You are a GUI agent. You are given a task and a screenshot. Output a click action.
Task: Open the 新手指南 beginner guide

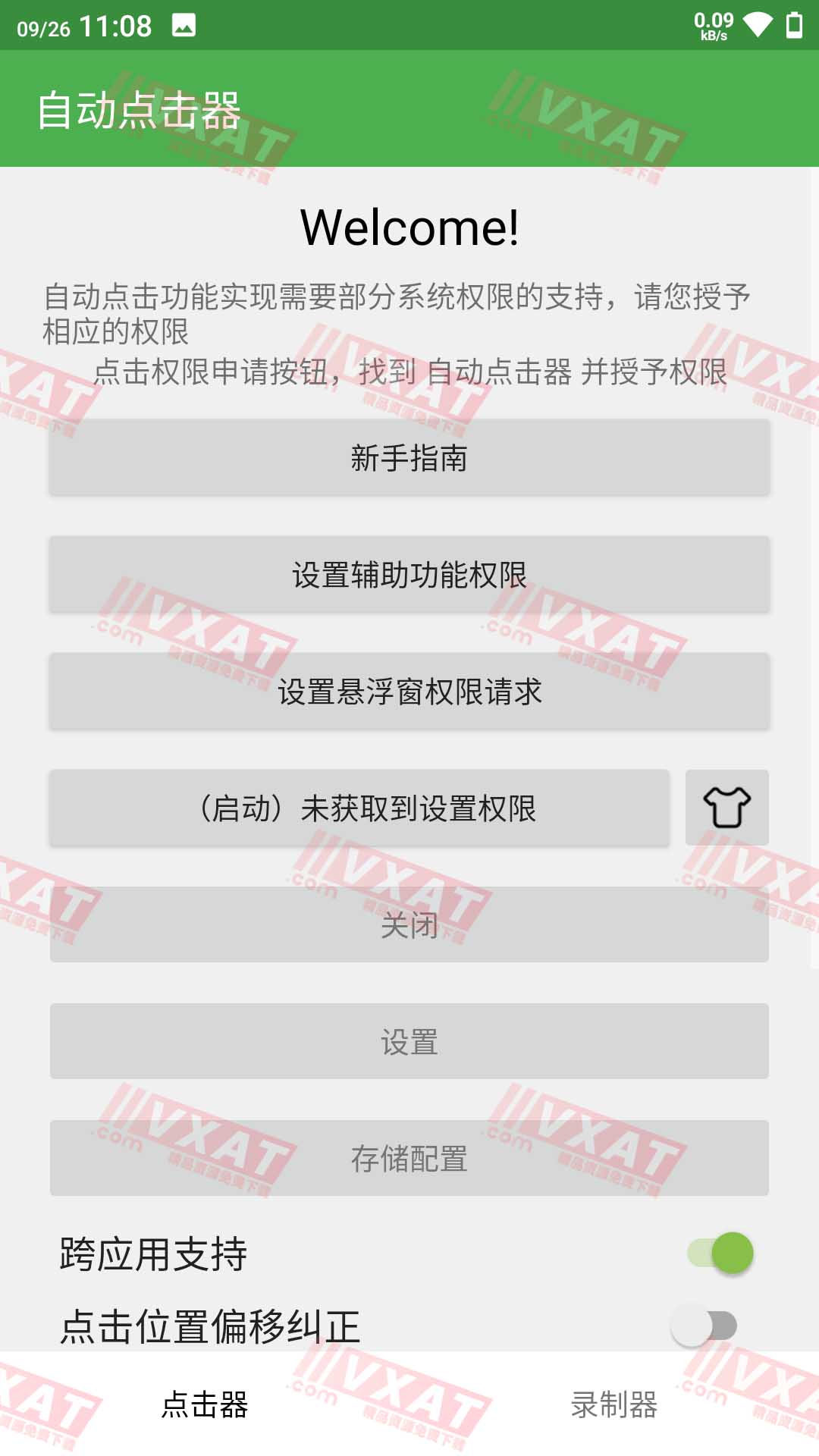tap(409, 458)
